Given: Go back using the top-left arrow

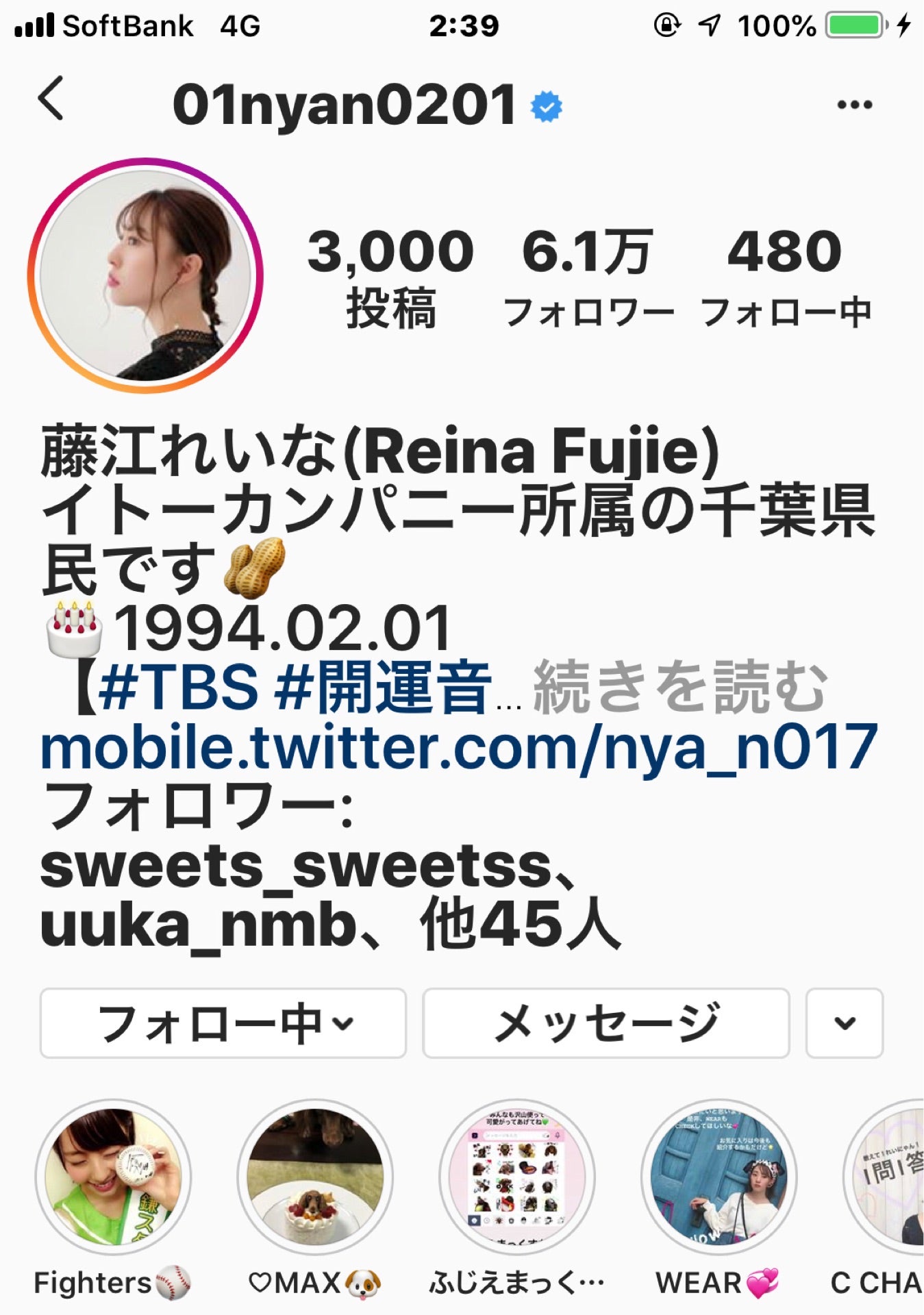Looking at the screenshot, I should click(51, 99).
